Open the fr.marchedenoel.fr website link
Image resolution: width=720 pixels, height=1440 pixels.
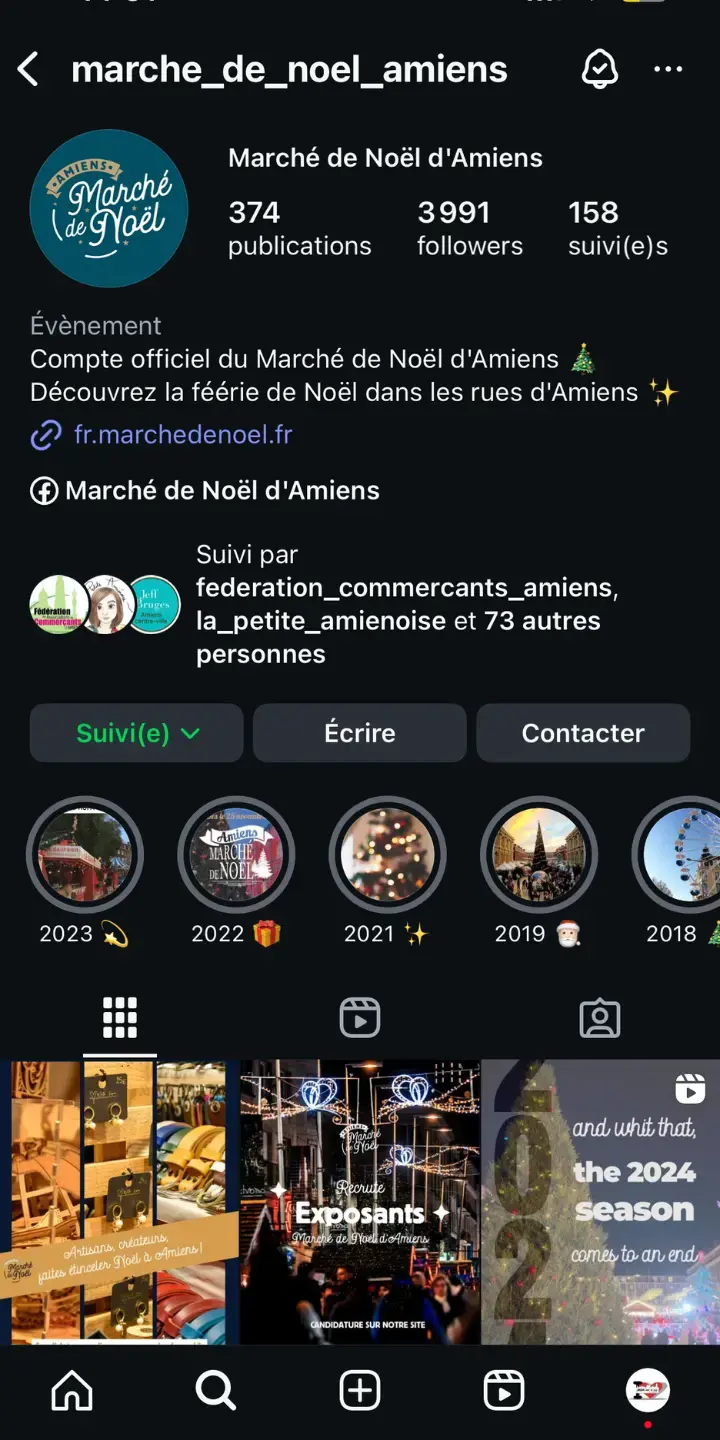[x=182, y=435]
